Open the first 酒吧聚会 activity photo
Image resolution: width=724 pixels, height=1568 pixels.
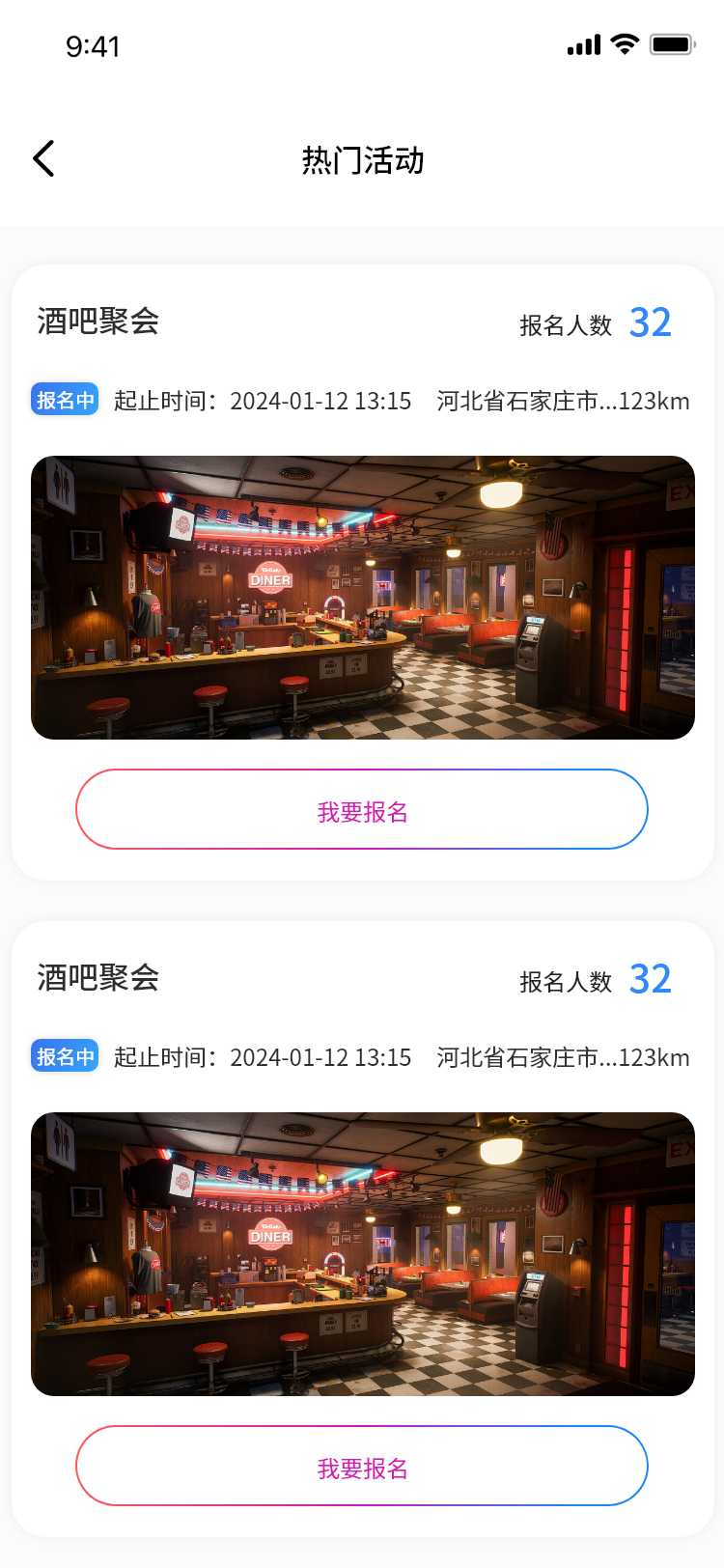tap(362, 598)
